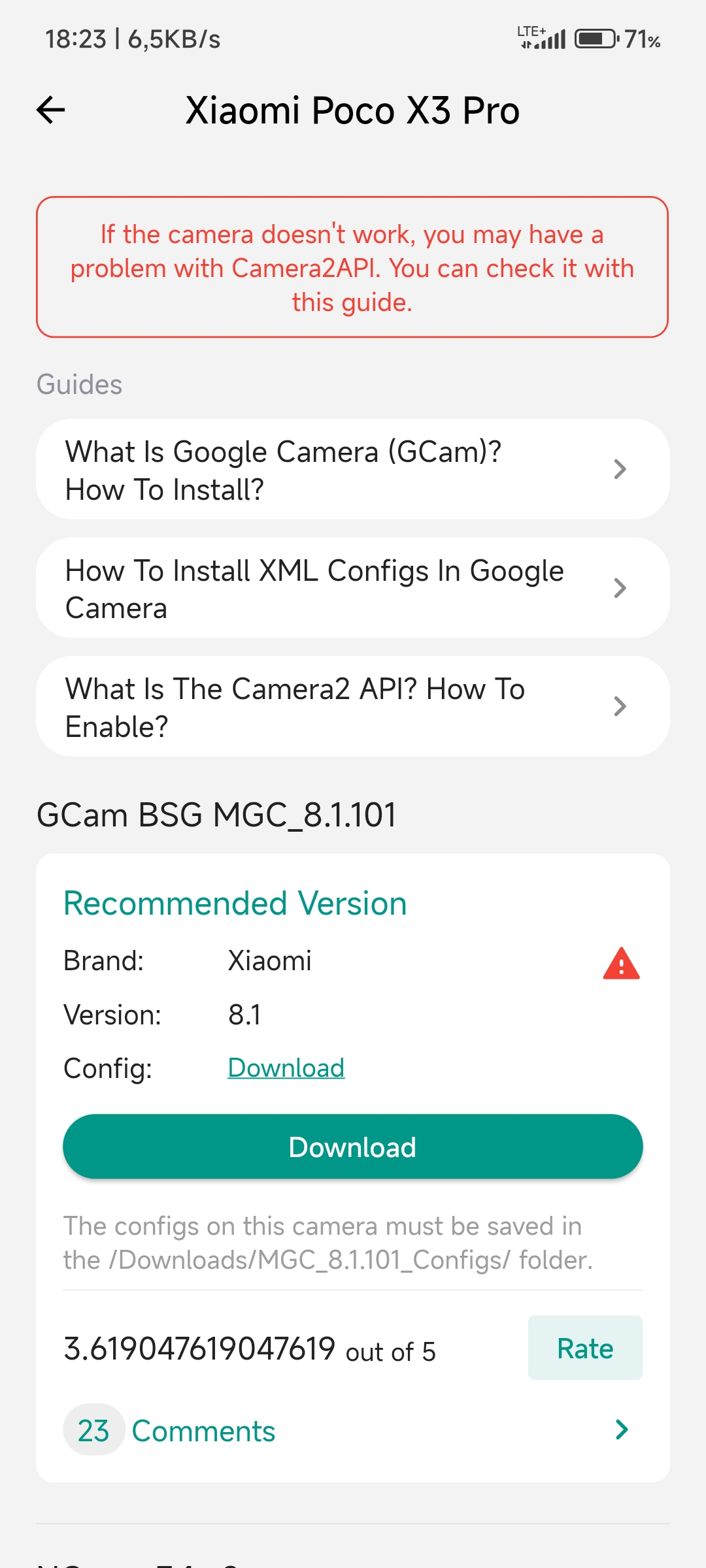The height and width of the screenshot is (1568, 706).
Task: Tap the red warning triangle icon
Action: (x=621, y=964)
